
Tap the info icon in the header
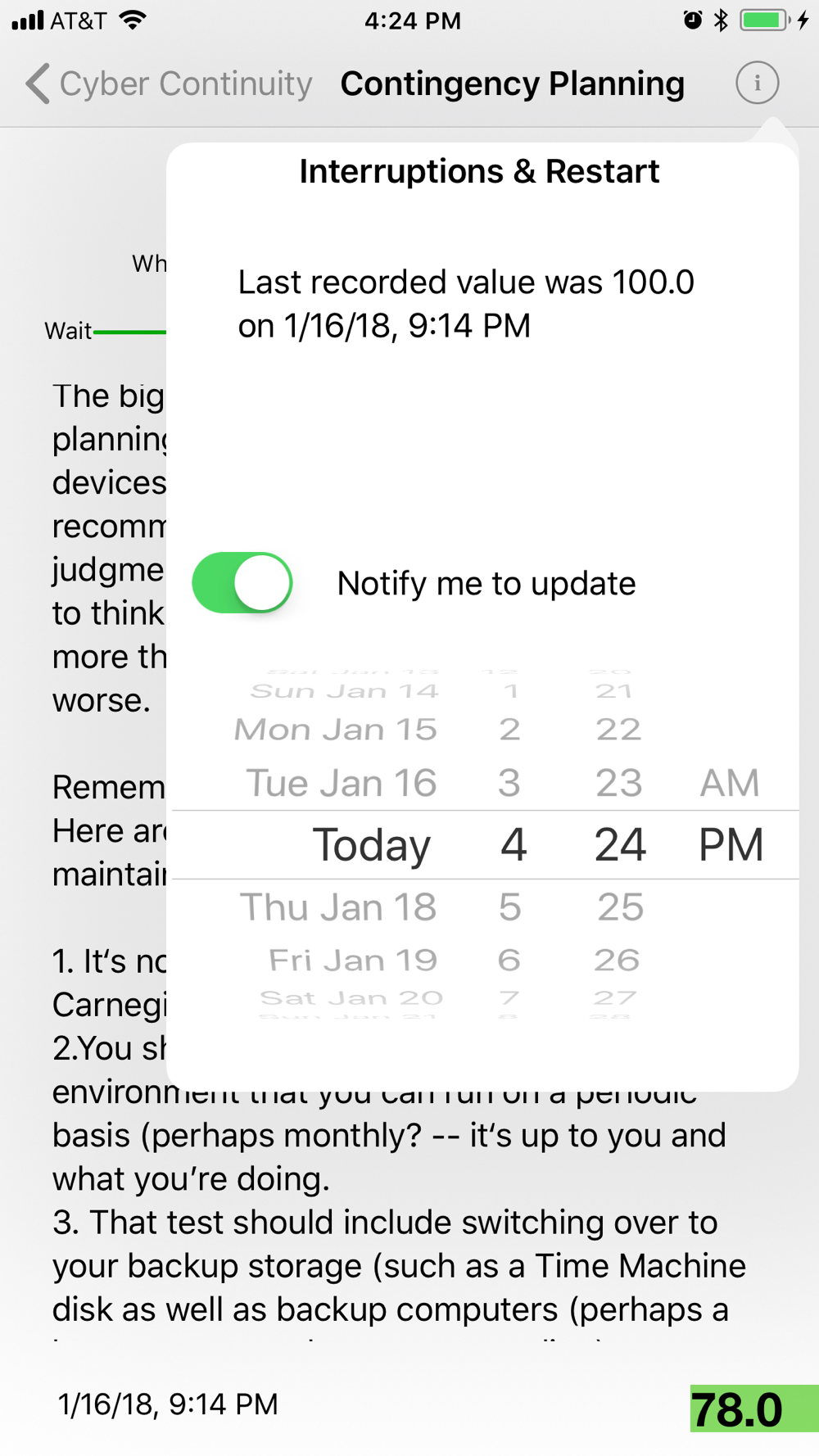coord(757,83)
